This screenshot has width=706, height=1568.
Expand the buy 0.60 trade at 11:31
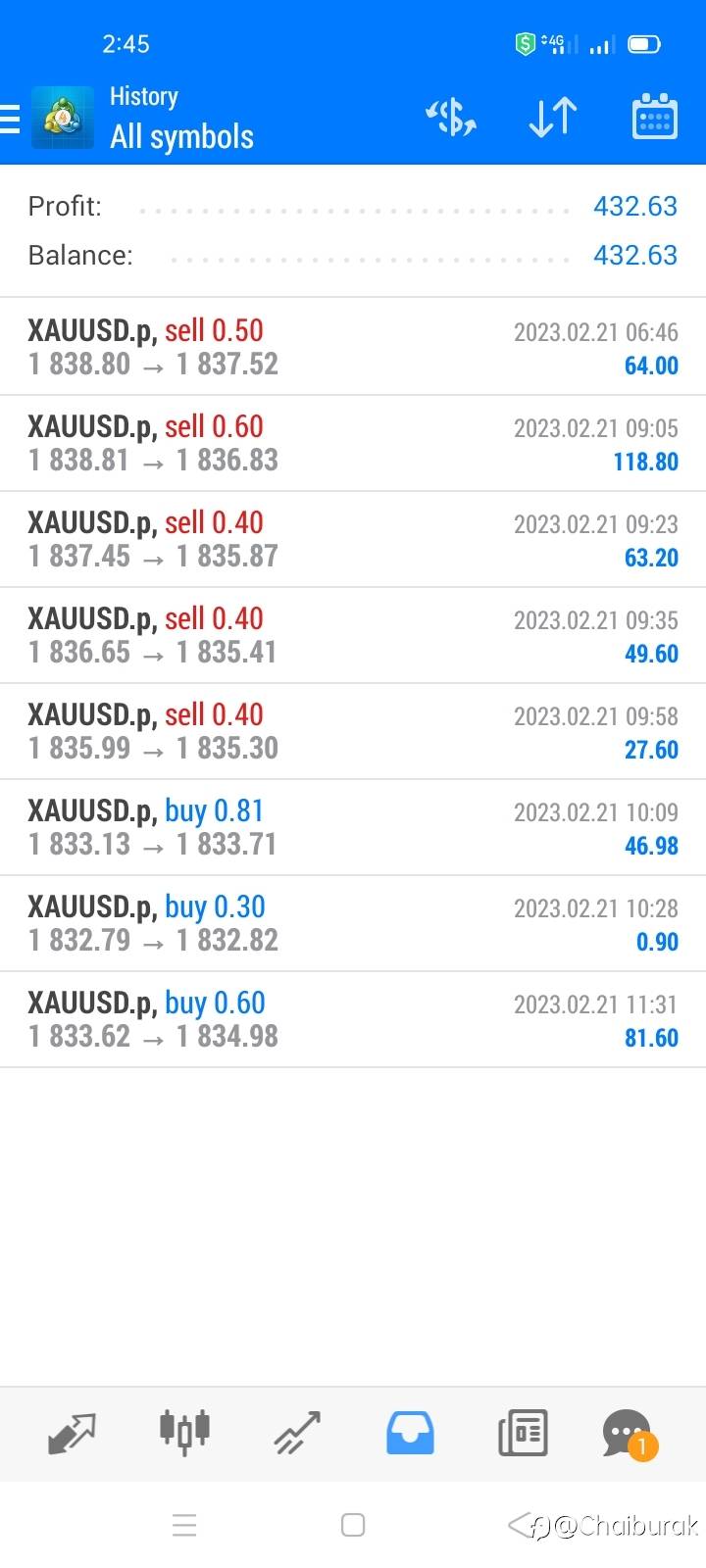point(353,1019)
